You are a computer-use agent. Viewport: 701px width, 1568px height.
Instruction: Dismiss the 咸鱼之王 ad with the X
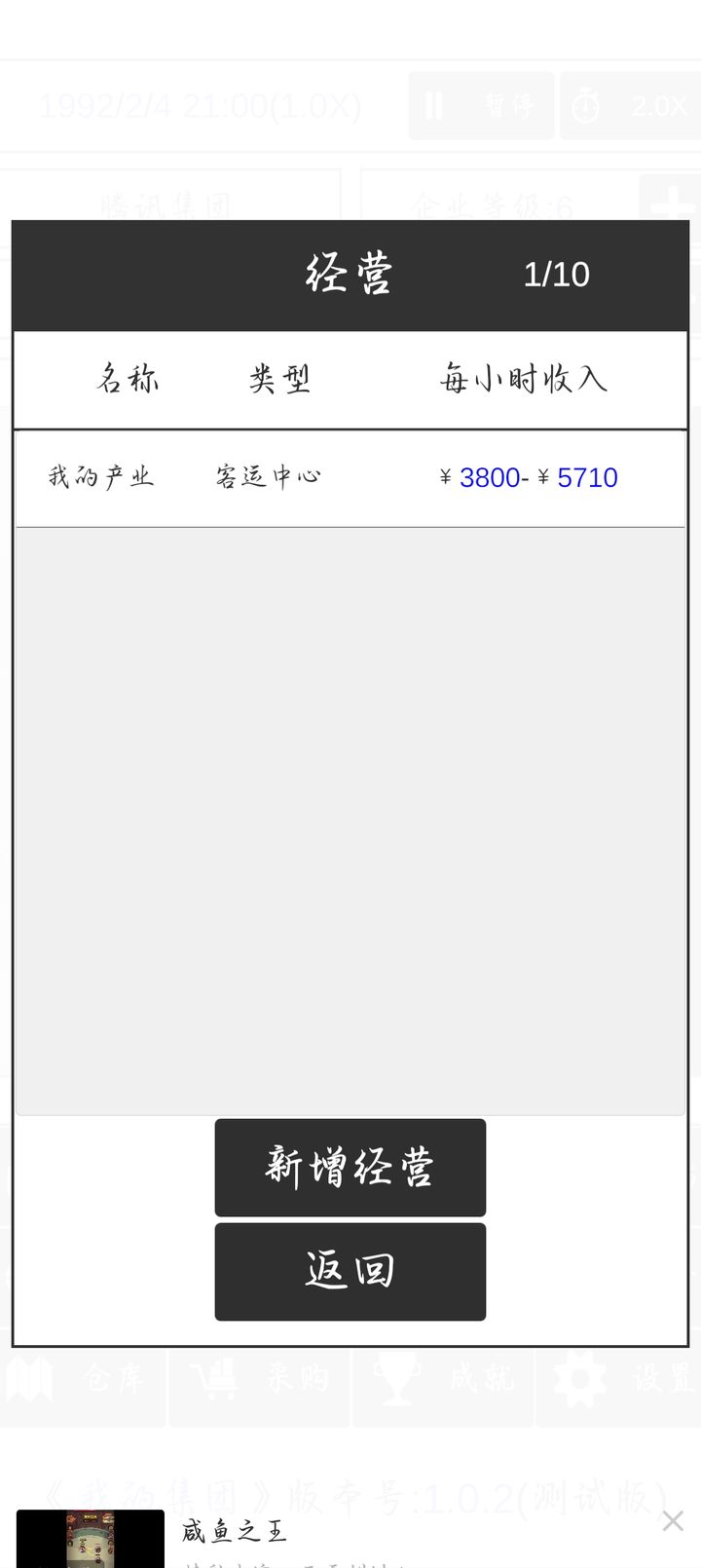tap(671, 1520)
